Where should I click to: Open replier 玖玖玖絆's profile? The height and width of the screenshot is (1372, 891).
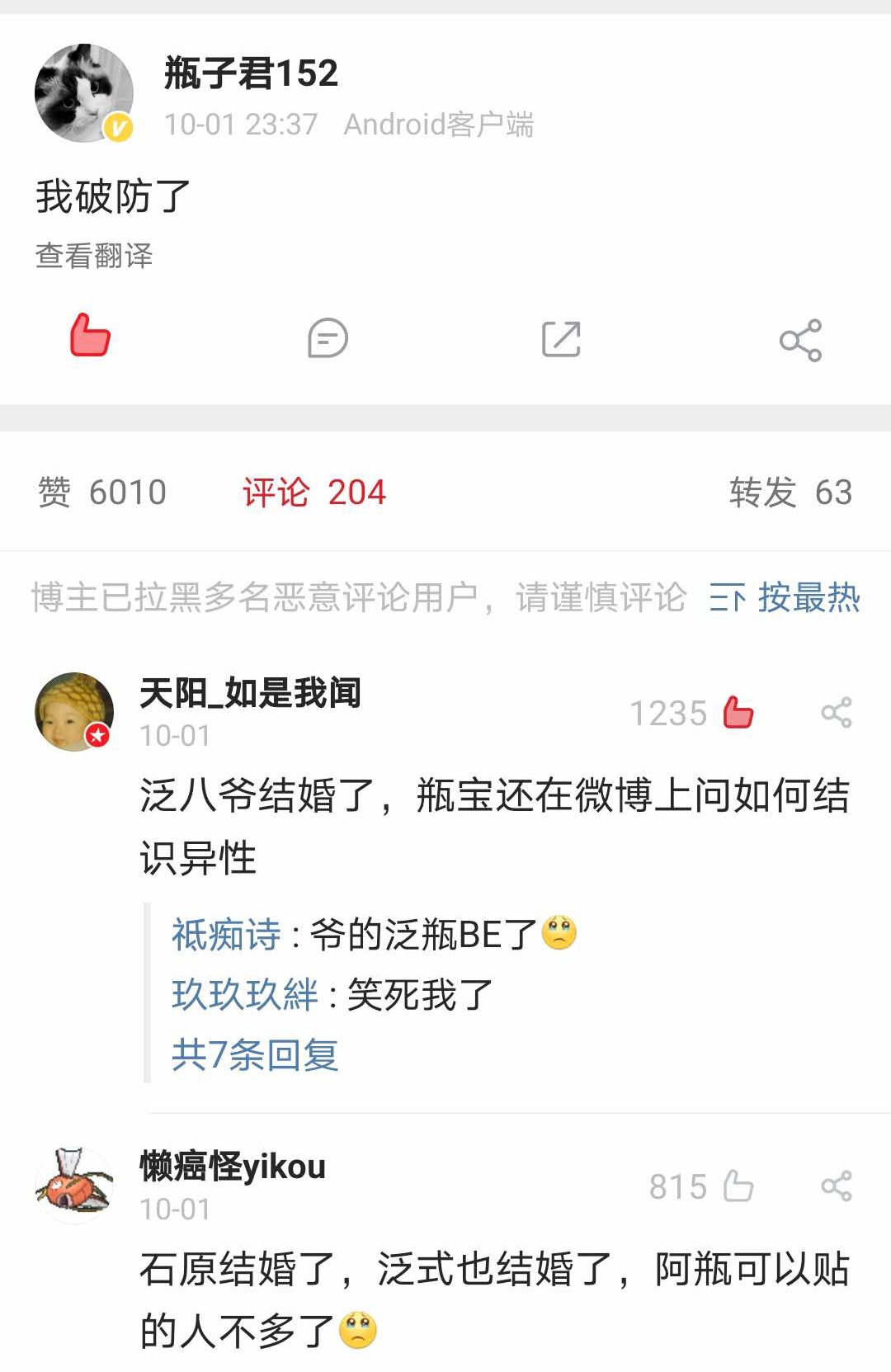pyautogui.click(x=244, y=994)
